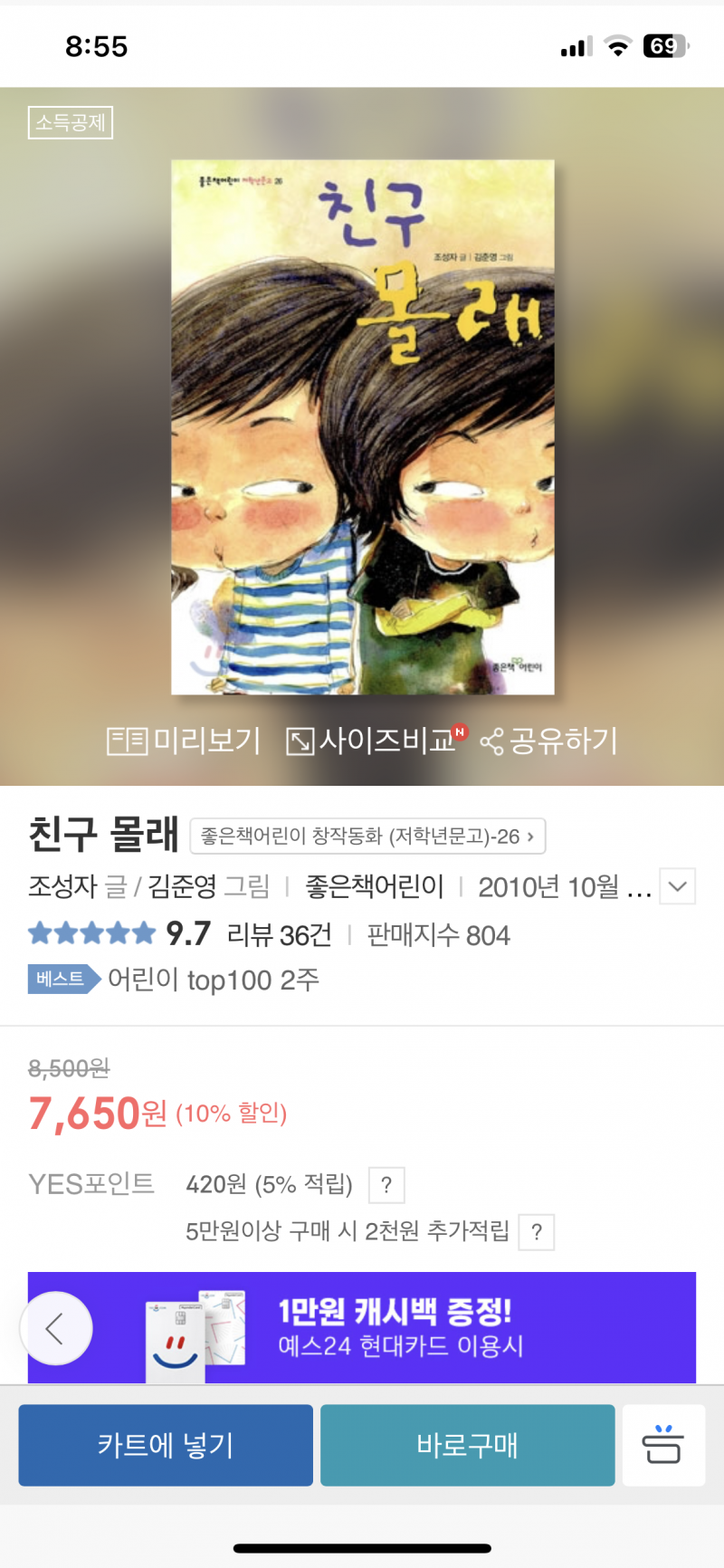Open the 사이즈비교 size comparison
Viewport: 724px width, 1568px height.
coord(373,741)
